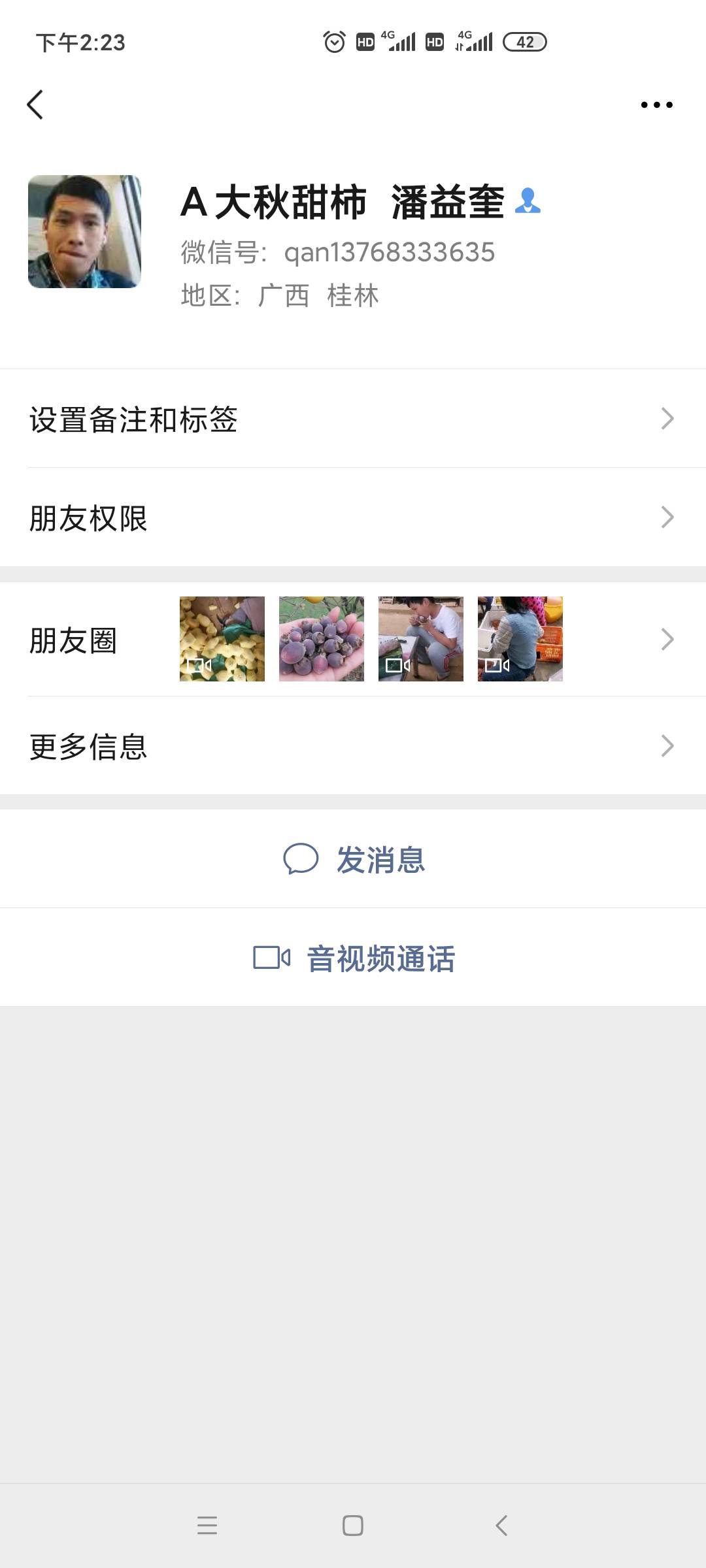Viewport: 706px width, 1568px height.
Task: View the contact's profile photo
Action: 84,231
